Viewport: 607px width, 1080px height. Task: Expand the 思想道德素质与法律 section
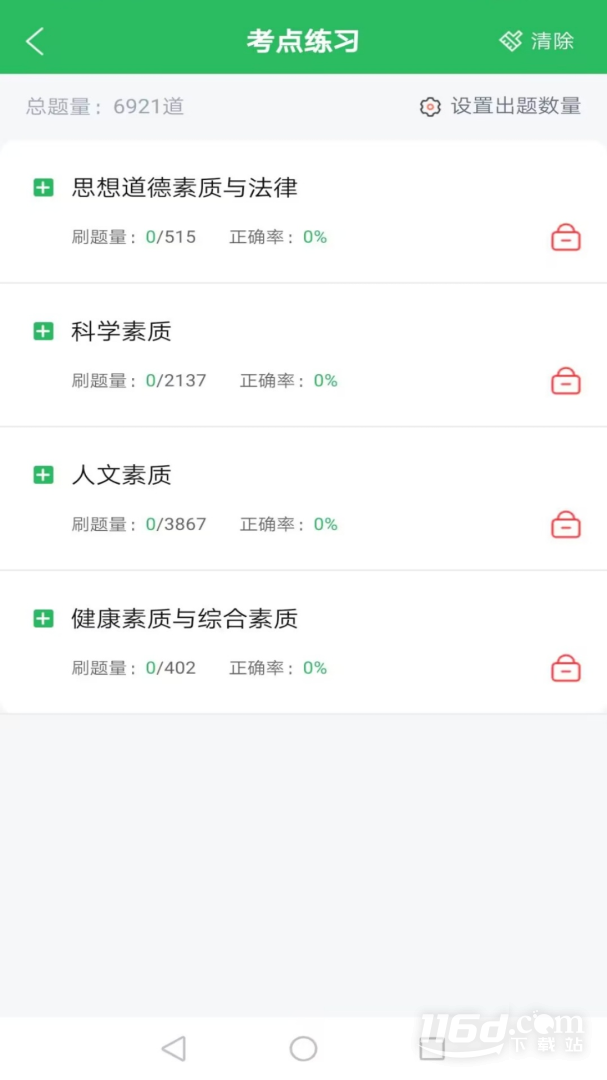(43, 187)
